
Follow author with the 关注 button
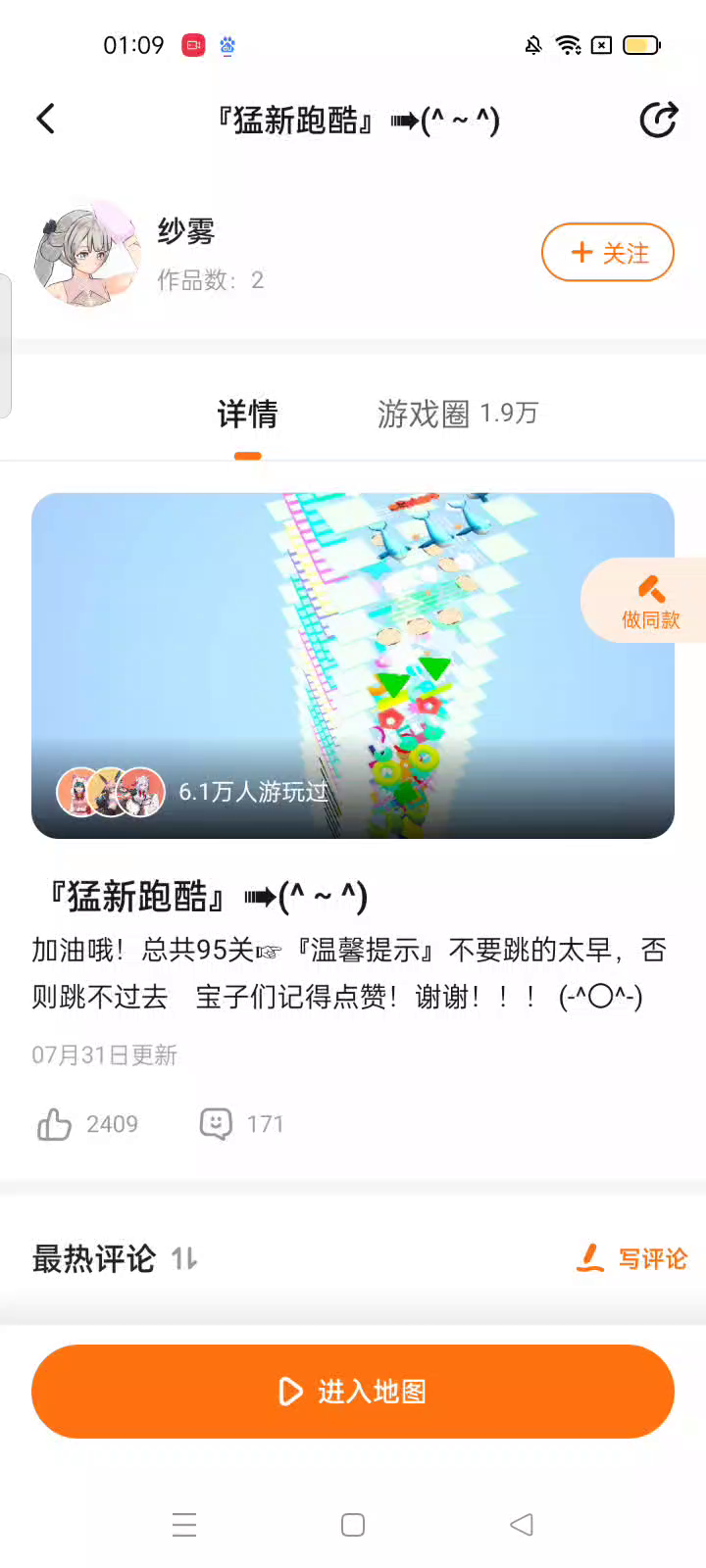(607, 253)
